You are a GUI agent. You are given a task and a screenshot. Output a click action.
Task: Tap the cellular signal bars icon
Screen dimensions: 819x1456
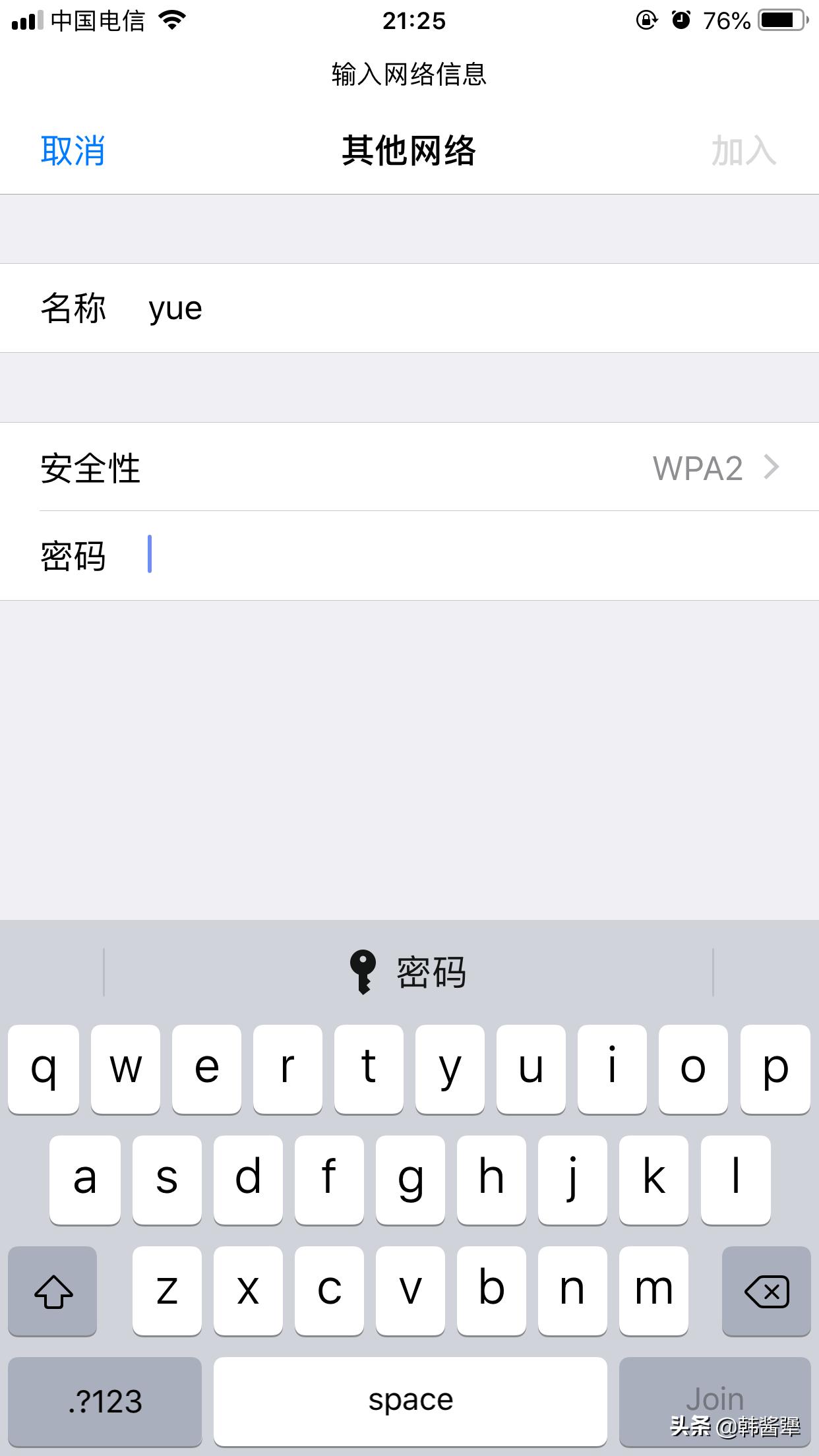[x=26, y=20]
